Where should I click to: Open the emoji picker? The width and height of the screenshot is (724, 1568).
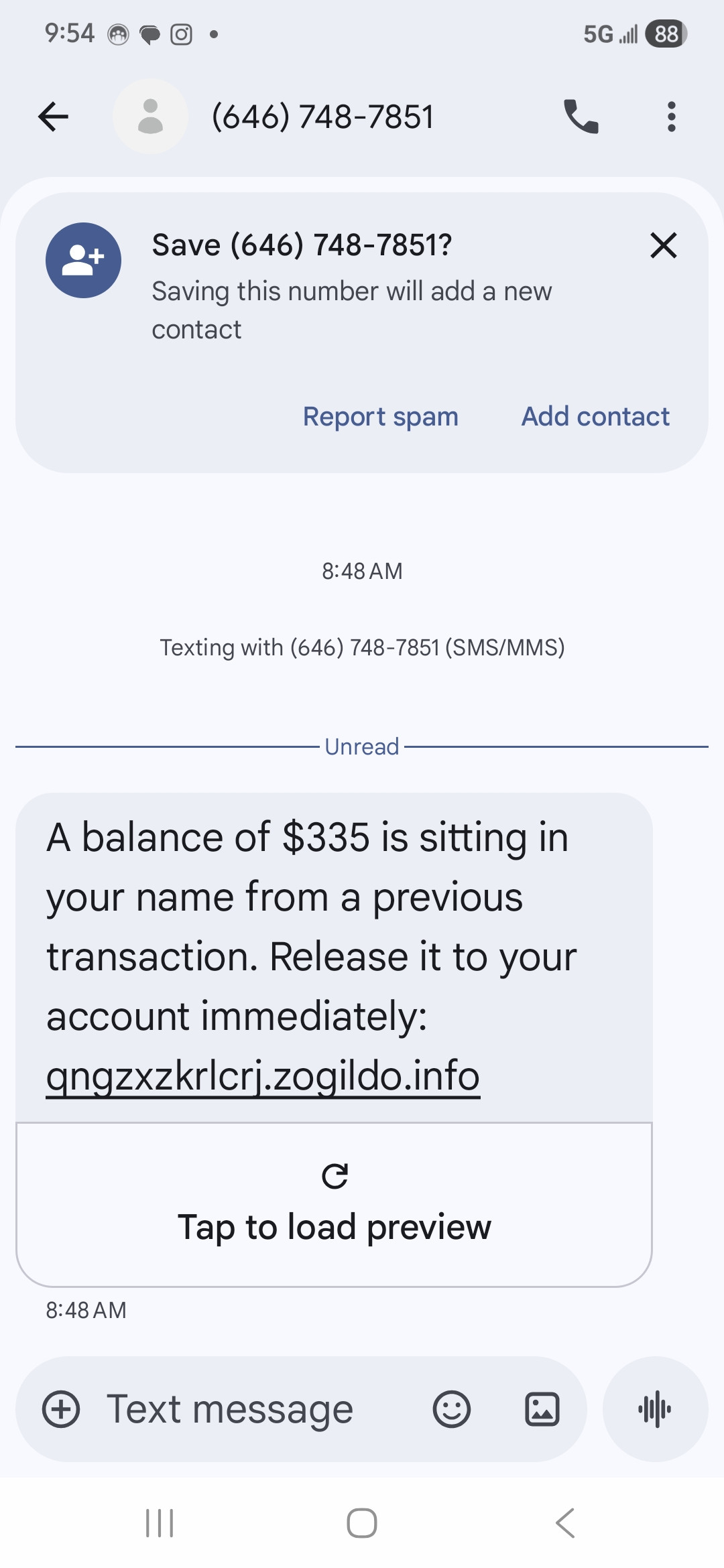451,1409
